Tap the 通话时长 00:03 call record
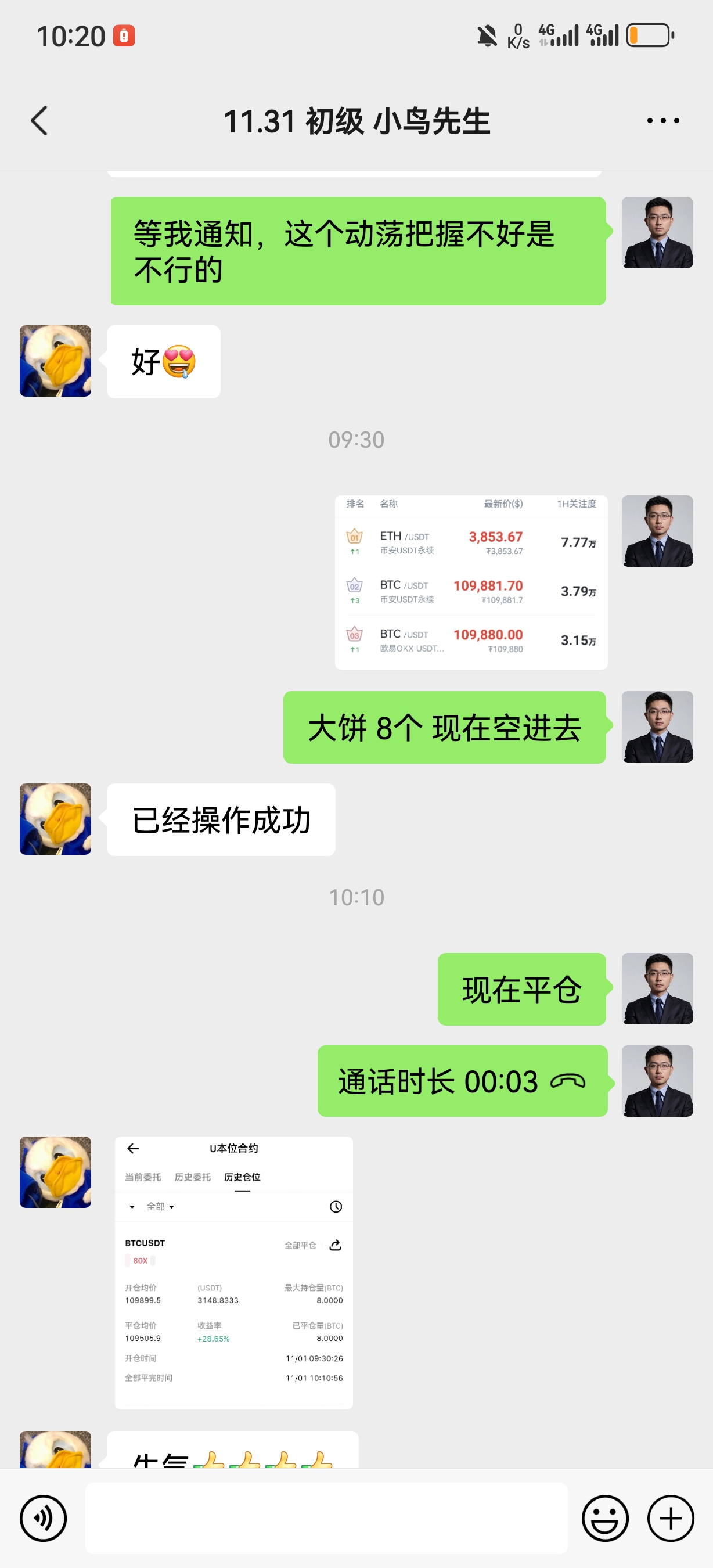This screenshot has width=713, height=1568. tap(462, 1081)
